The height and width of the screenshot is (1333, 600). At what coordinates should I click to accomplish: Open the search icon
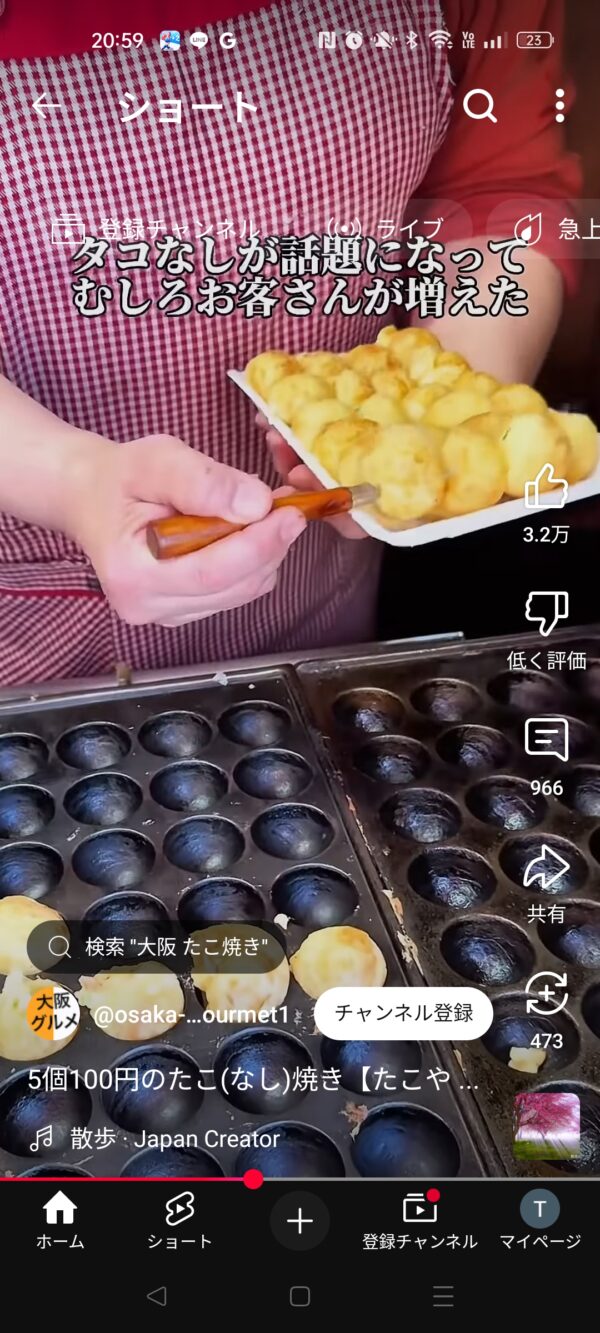point(480,105)
